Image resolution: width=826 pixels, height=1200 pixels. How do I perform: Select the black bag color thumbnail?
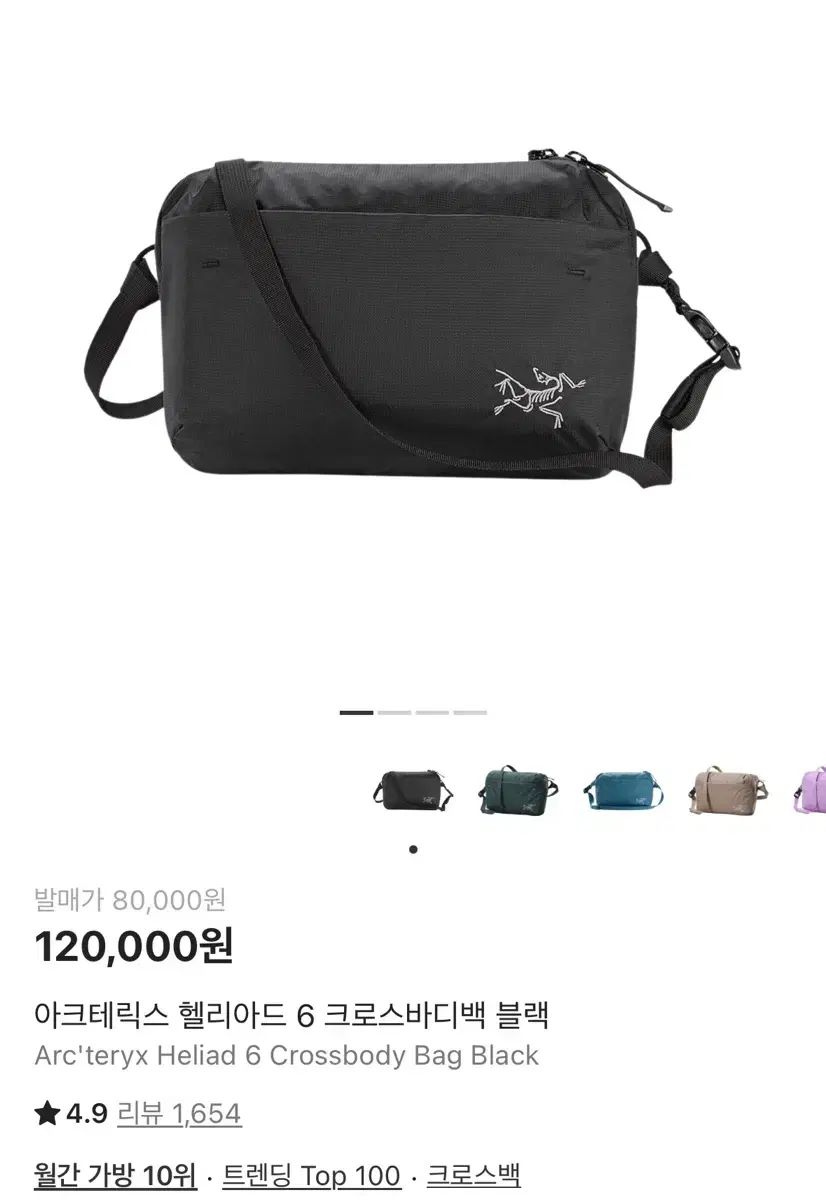point(412,791)
